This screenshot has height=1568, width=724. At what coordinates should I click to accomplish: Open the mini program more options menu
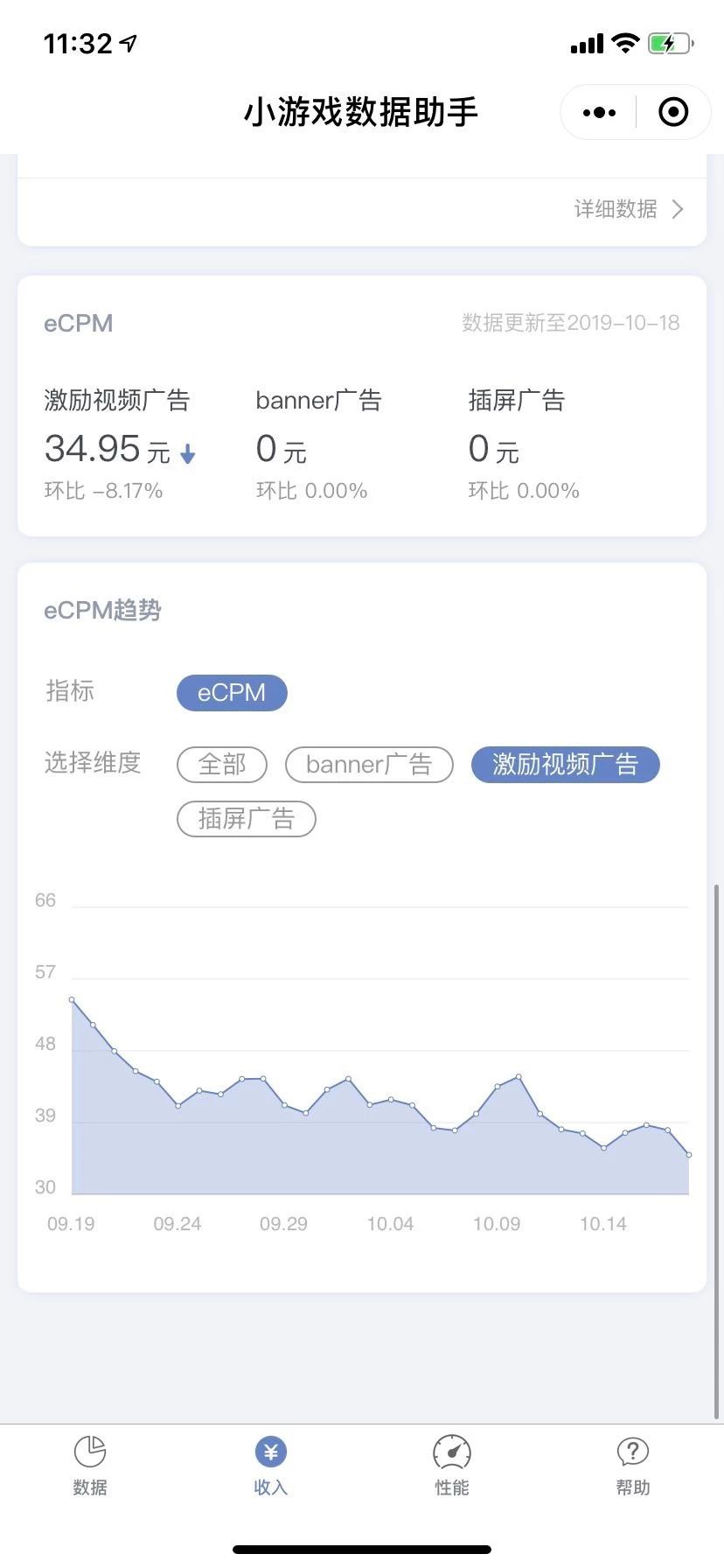[599, 112]
